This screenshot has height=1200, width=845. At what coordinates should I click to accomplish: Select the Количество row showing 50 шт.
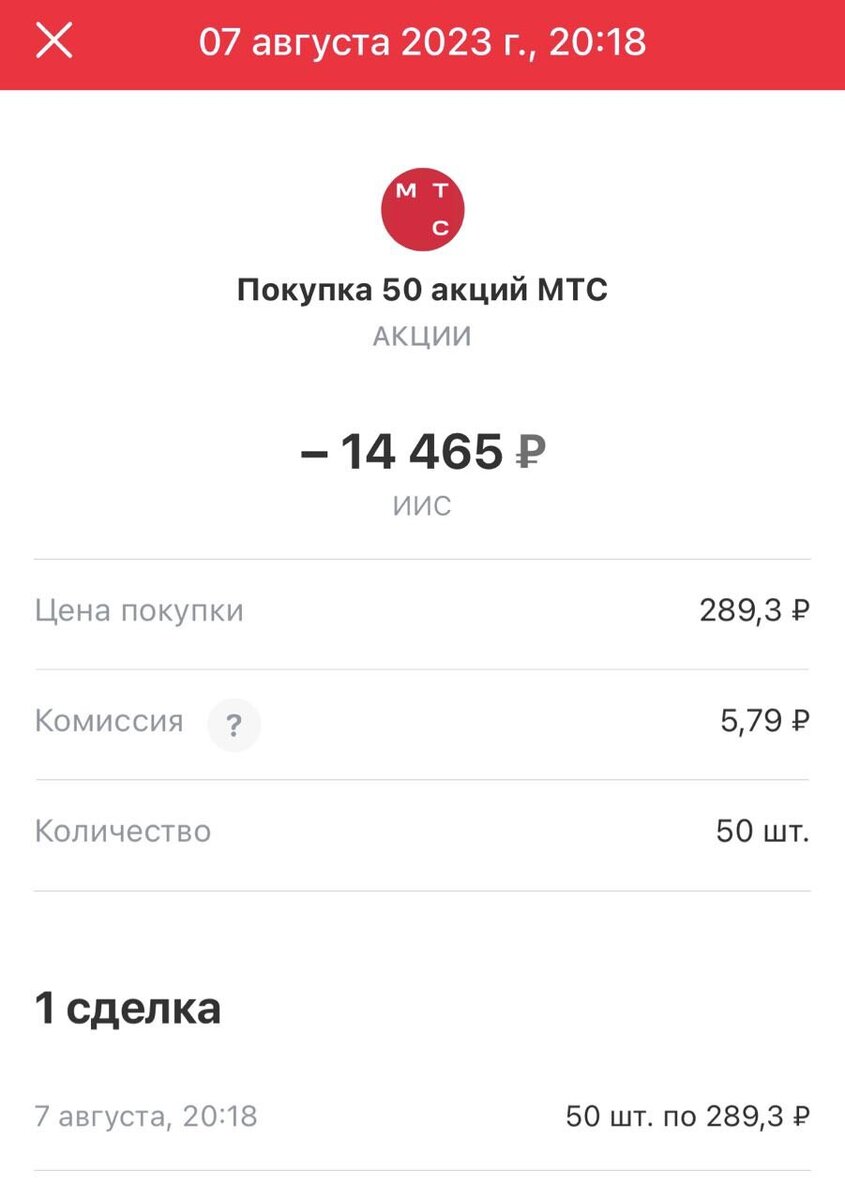click(x=124, y=831)
